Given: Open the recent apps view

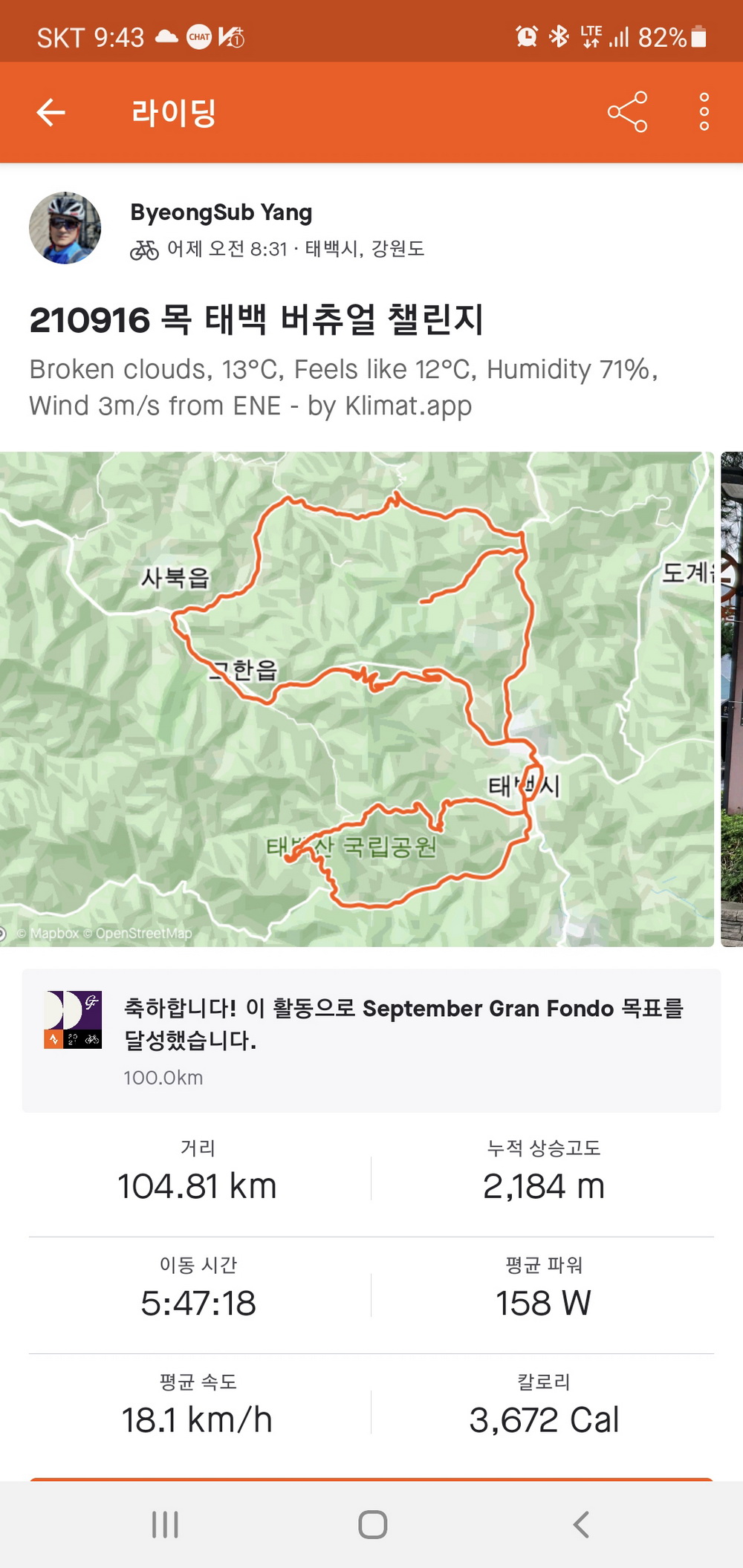Looking at the screenshot, I should coord(165,1525).
